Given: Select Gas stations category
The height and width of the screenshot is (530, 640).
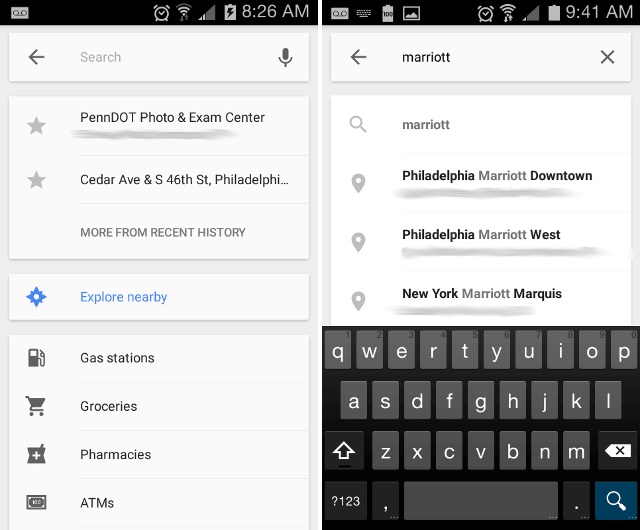Looking at the screenshot, I should click(117, 358).
